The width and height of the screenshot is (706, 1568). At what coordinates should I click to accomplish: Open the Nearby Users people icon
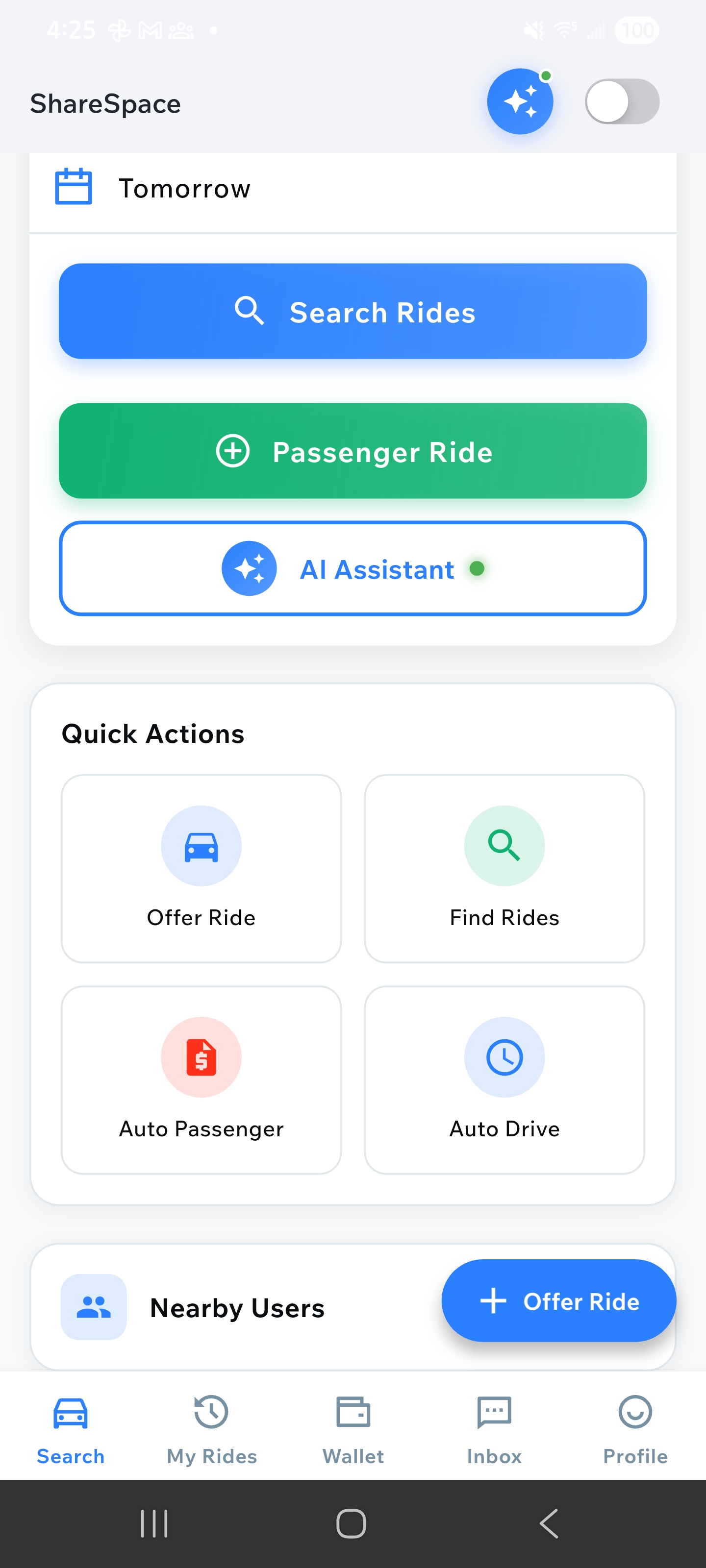click(93, 1307)
